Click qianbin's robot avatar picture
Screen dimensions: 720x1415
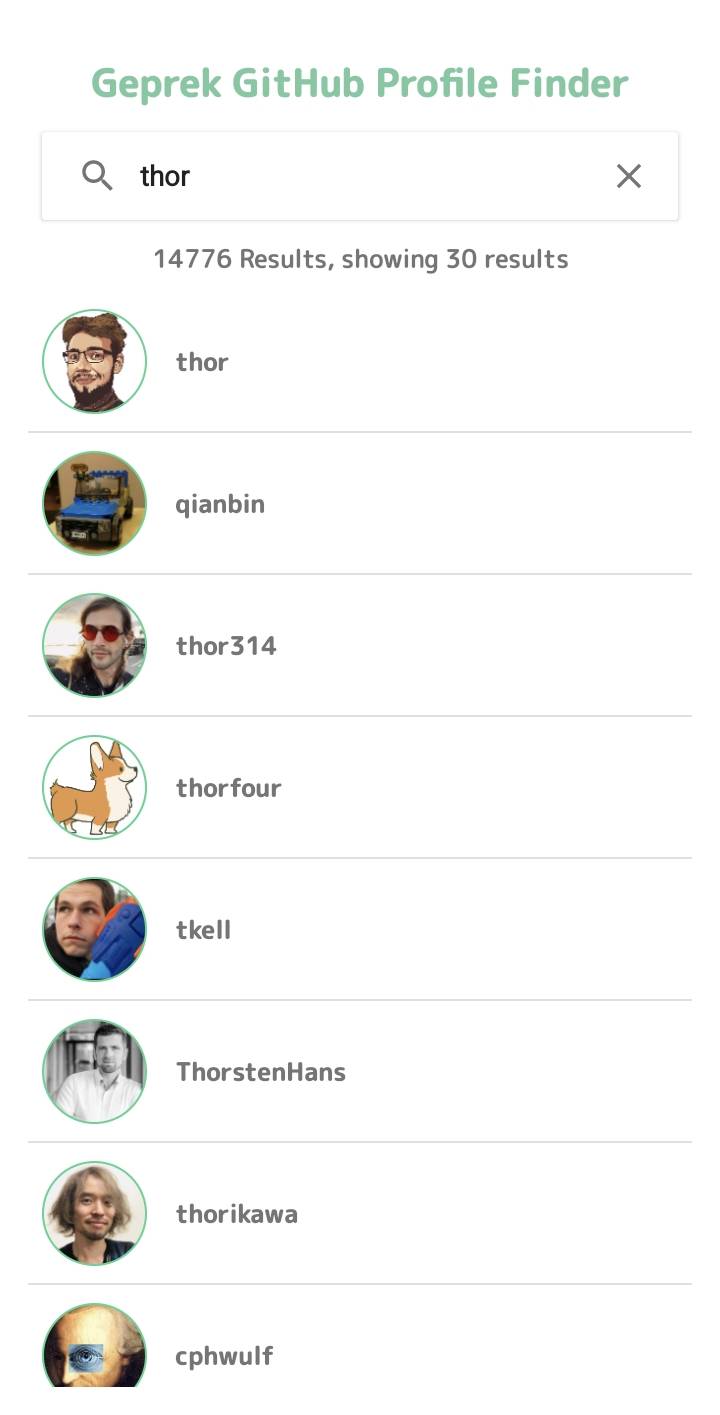click(x=94, y=503)
